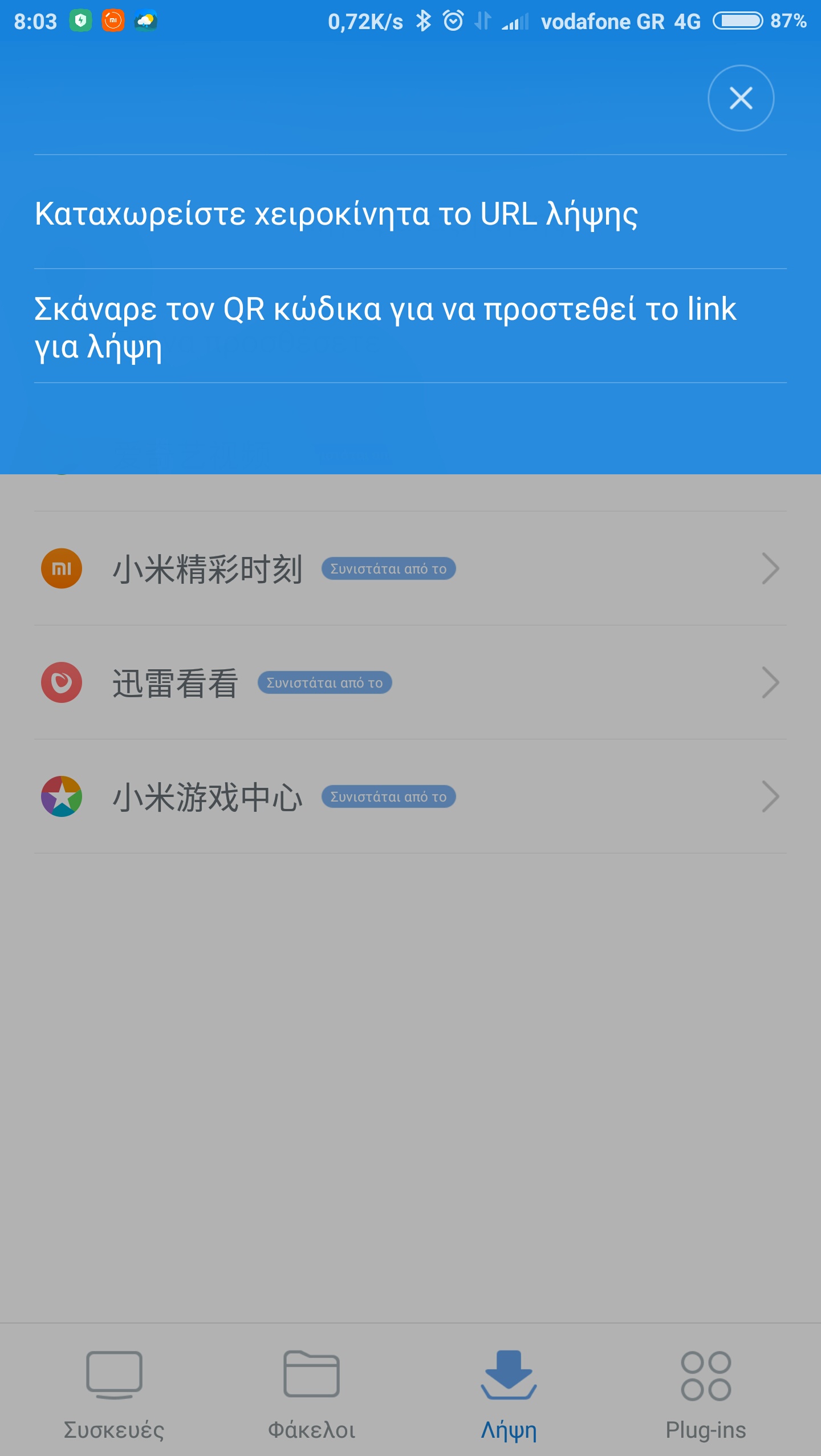Viewport: 821px width, 1456px height.
Task: Open the 小米精彩时刻 row
Action: (x=409, y=568)
